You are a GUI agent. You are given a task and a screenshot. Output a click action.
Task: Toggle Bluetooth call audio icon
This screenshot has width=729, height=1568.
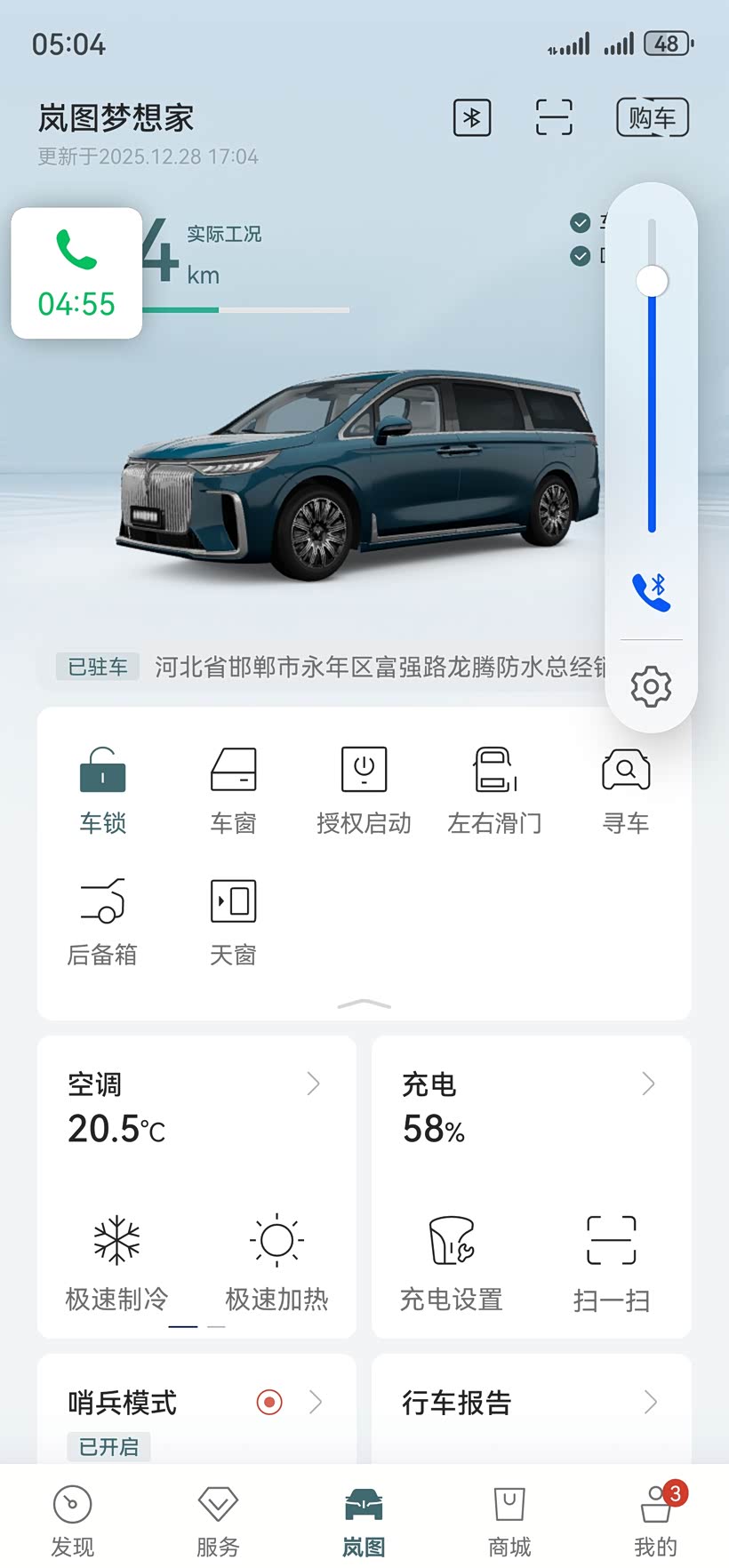pyautogui.click(x=651, y=592)
